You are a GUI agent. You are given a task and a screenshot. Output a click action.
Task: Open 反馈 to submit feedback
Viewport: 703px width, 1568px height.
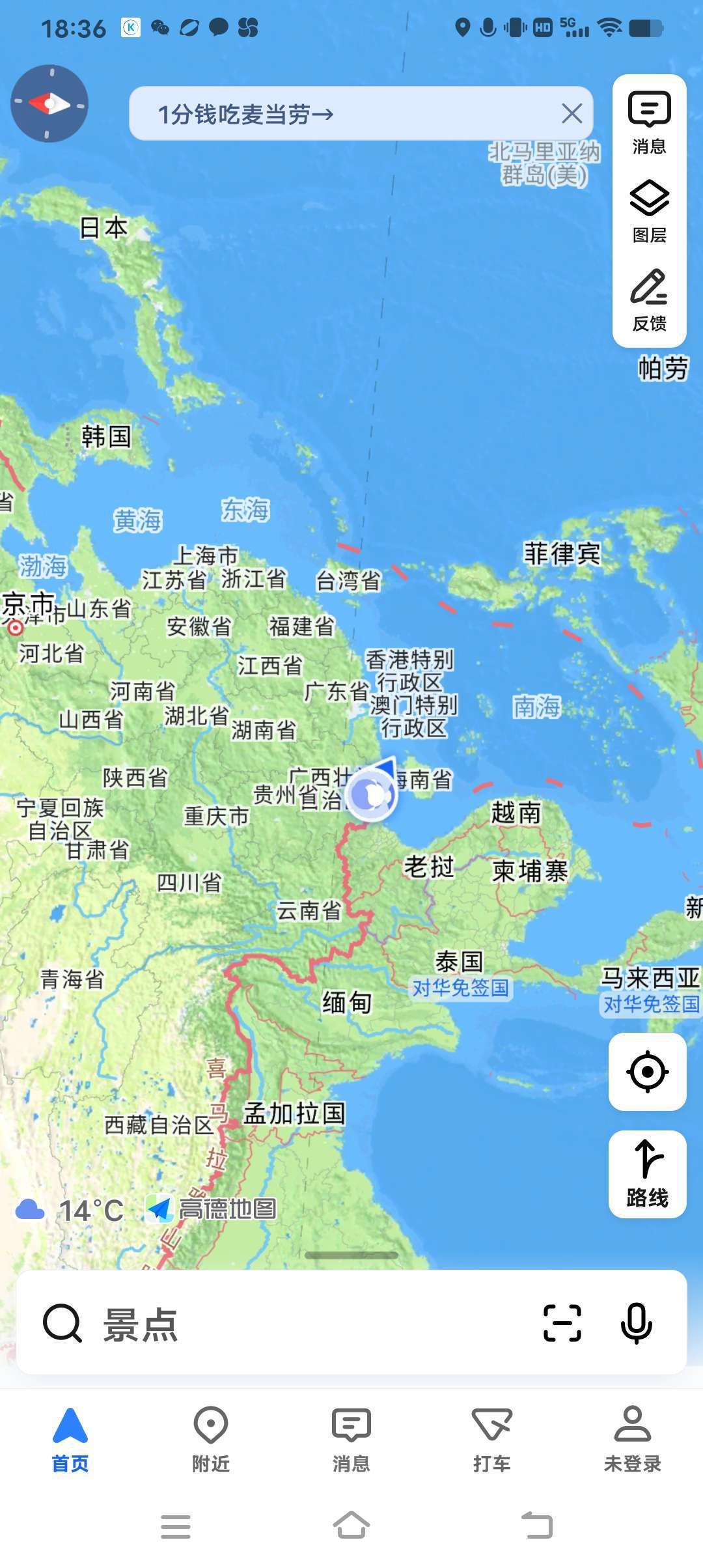(649, 300)
